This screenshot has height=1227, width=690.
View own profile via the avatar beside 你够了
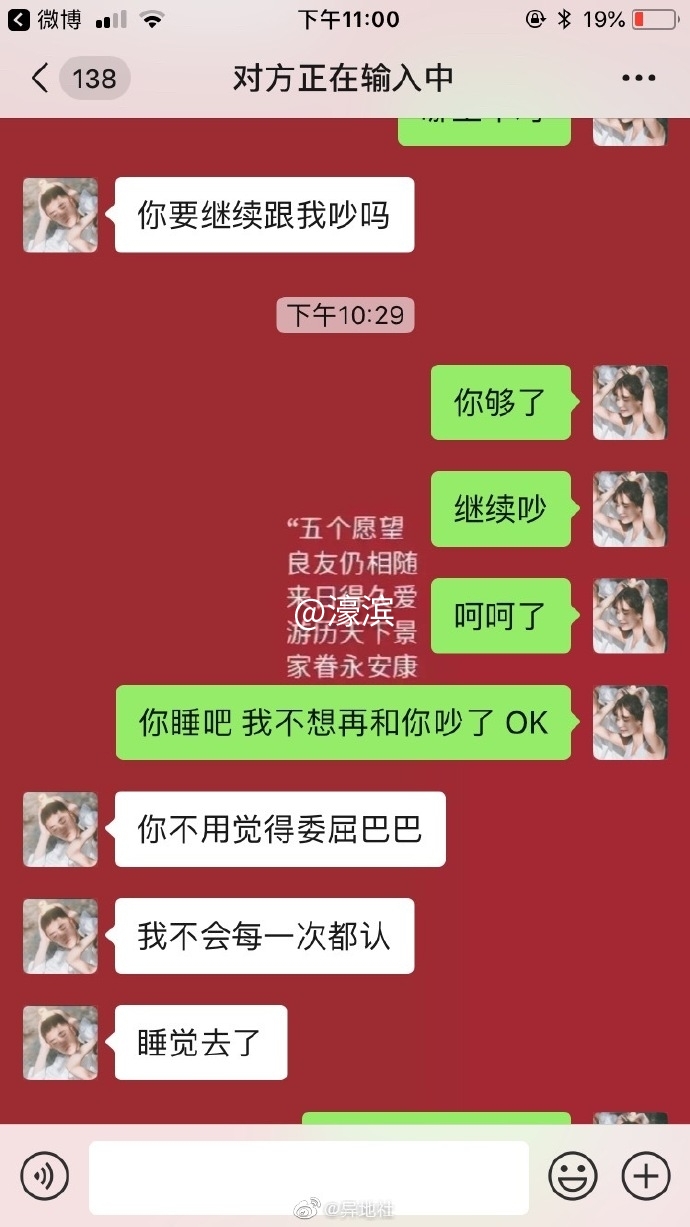point(630,402)
